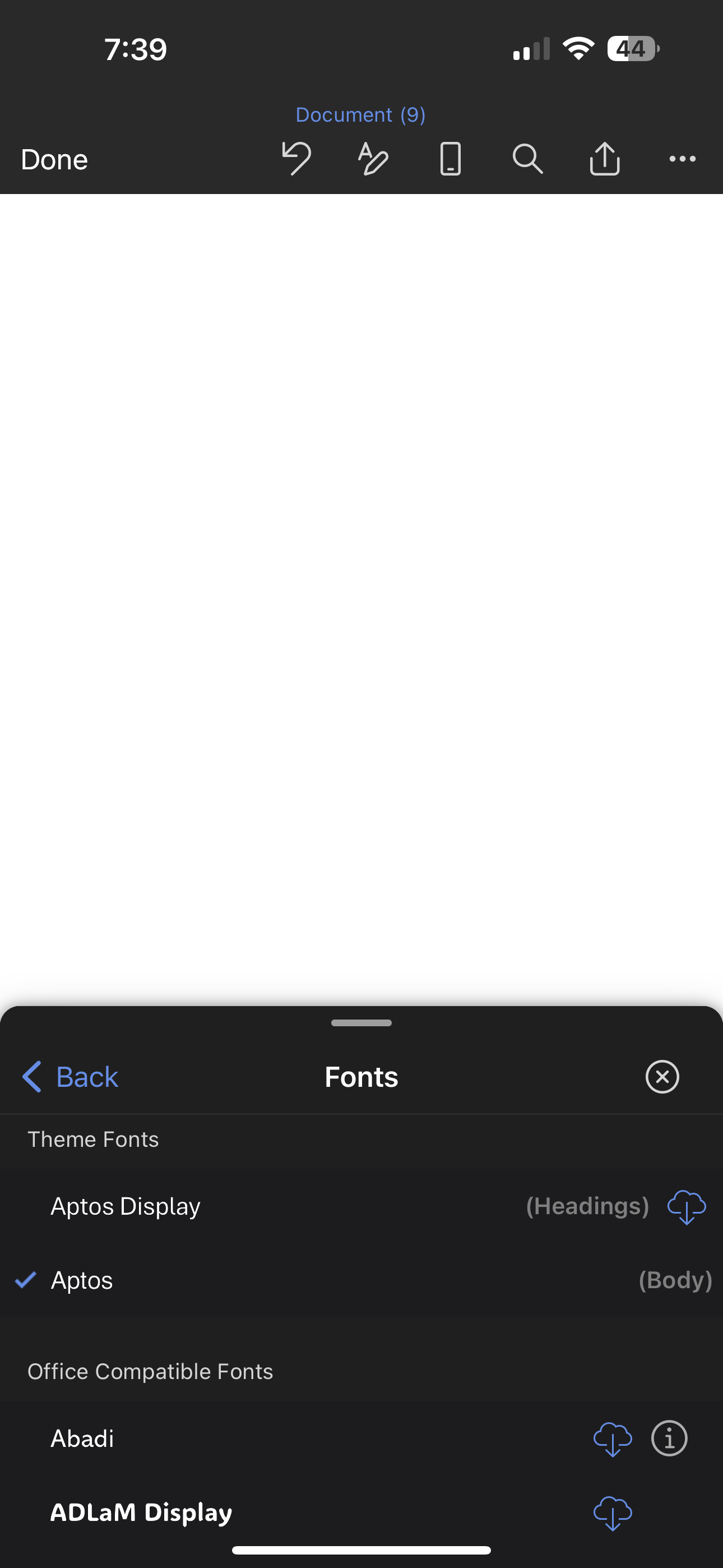Open the text formatting pen tool
723x1568 pixels.
[x=373, y=159]
